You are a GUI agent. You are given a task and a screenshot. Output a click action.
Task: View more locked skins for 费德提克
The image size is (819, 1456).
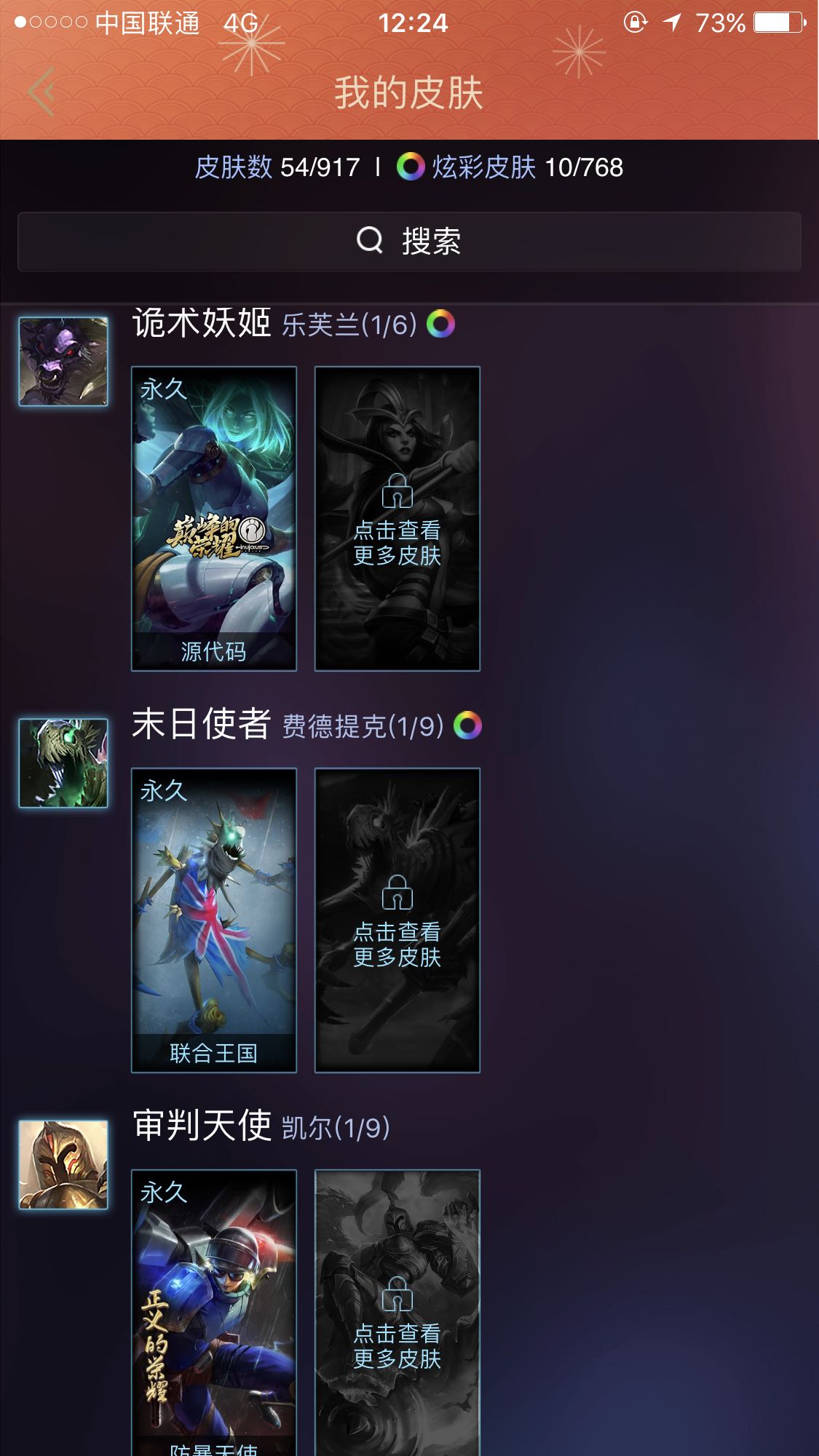(x=397, y=920)
